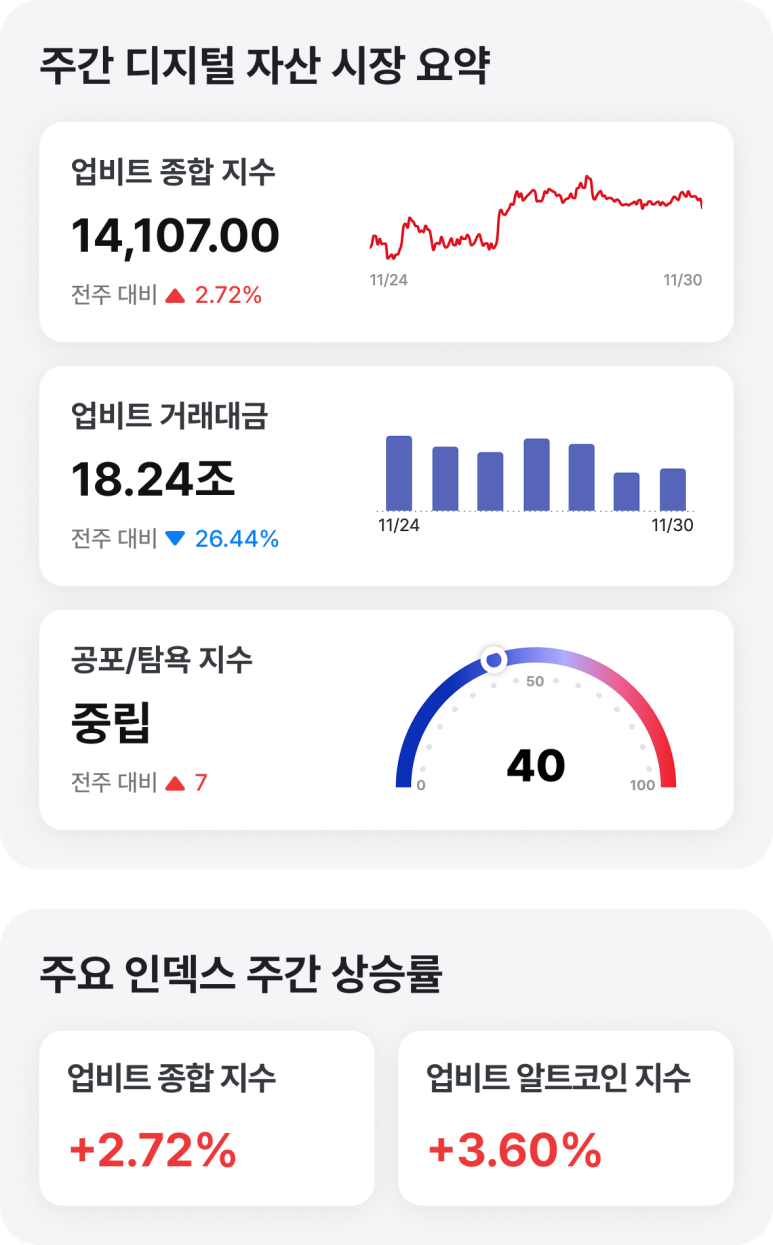Toggle the 11/24 date label under line chart
The width and height of the screenshot is (773, 1245).
[389, 281]
